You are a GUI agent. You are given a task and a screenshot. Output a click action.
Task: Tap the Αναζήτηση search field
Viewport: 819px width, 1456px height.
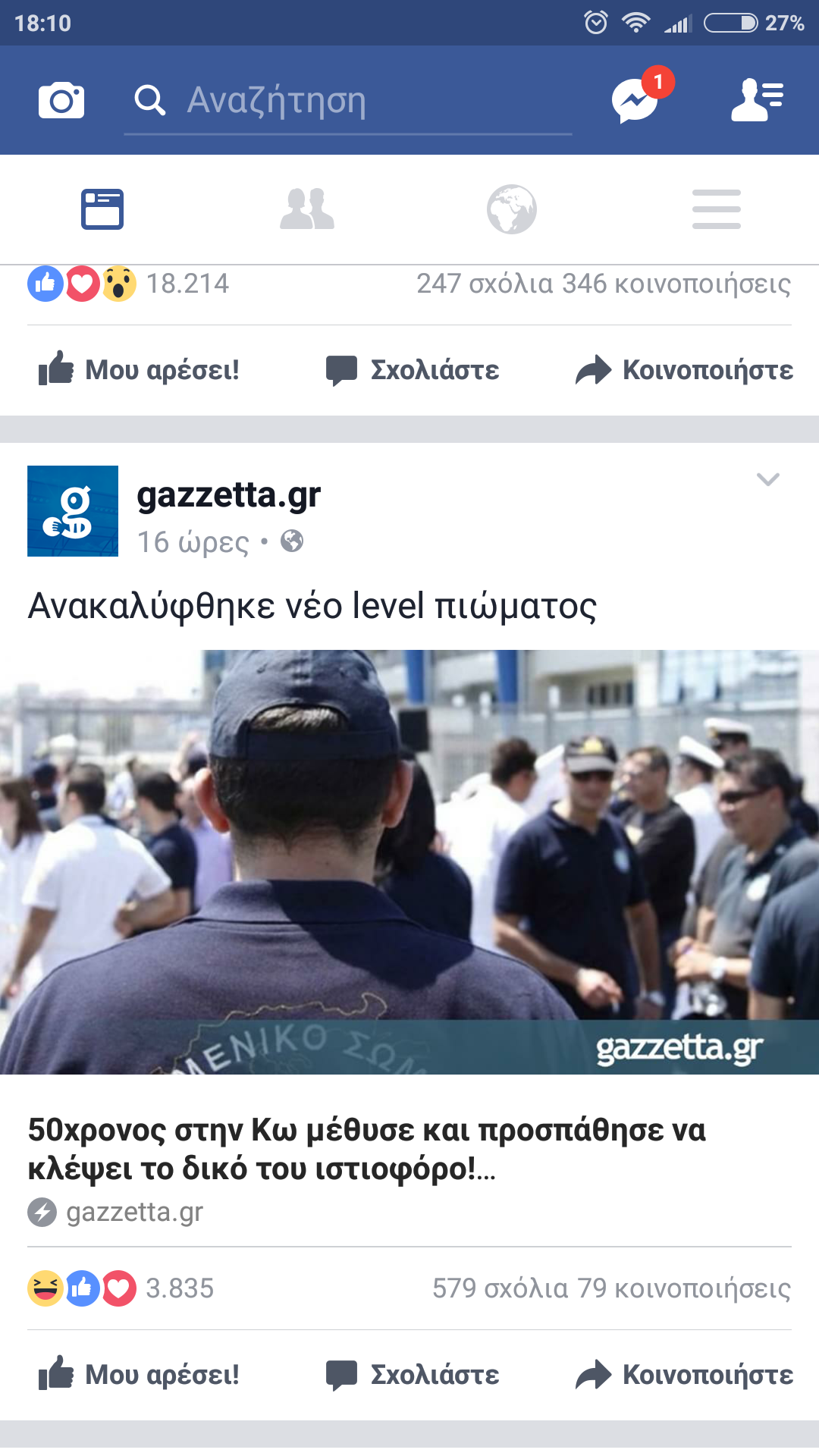[349, 100]
